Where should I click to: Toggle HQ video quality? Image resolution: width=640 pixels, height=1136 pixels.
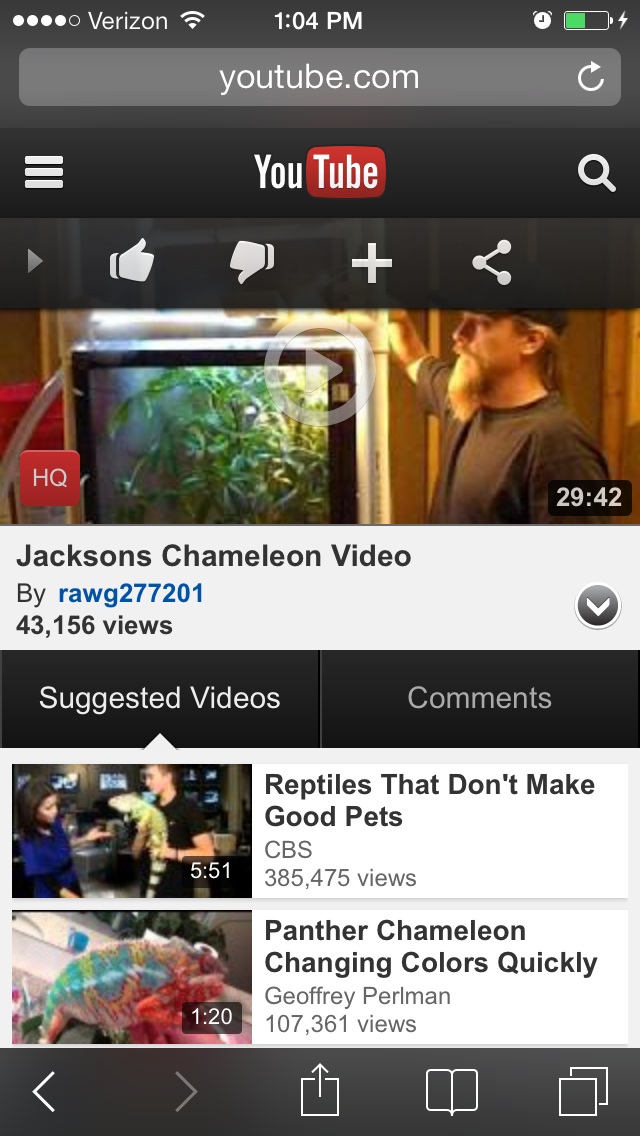coord(50,478)
